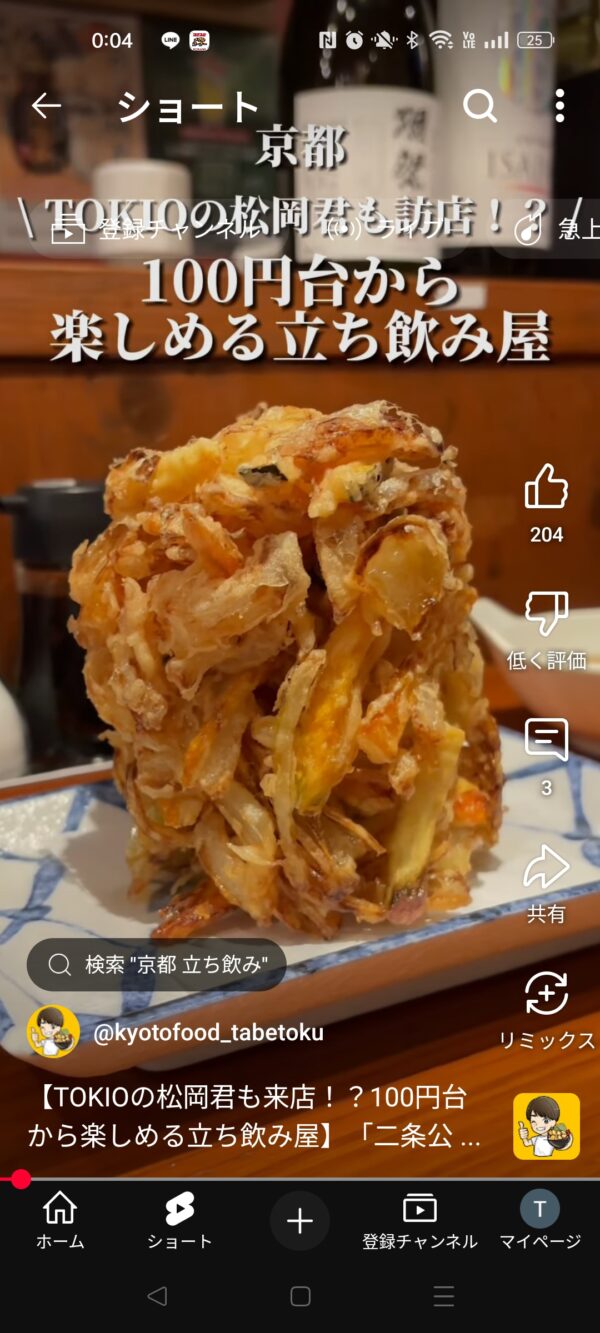This screenshot has height=1333, width=600.
Task: Switch to the ホーム tab
Action: tap(60, 1220)
